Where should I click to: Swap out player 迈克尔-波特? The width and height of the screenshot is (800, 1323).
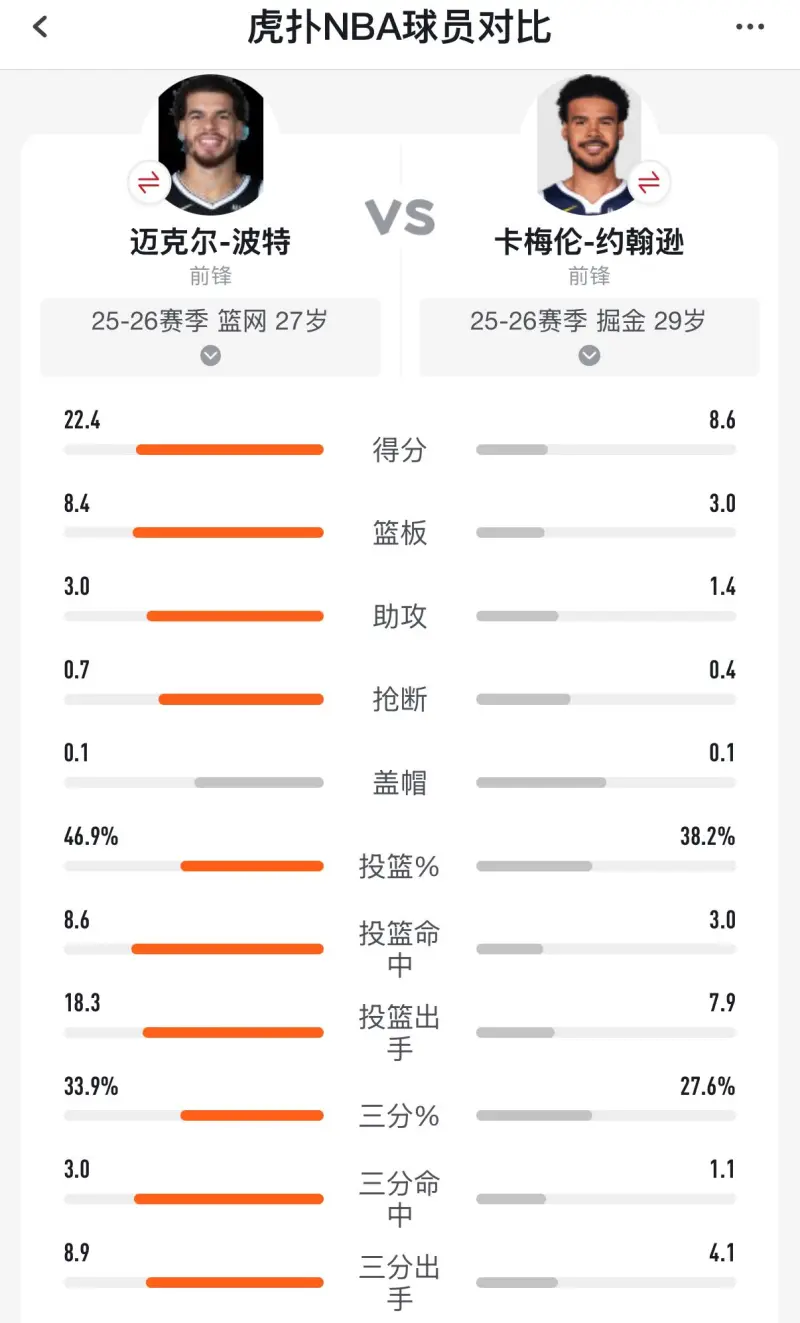point(149,182)
